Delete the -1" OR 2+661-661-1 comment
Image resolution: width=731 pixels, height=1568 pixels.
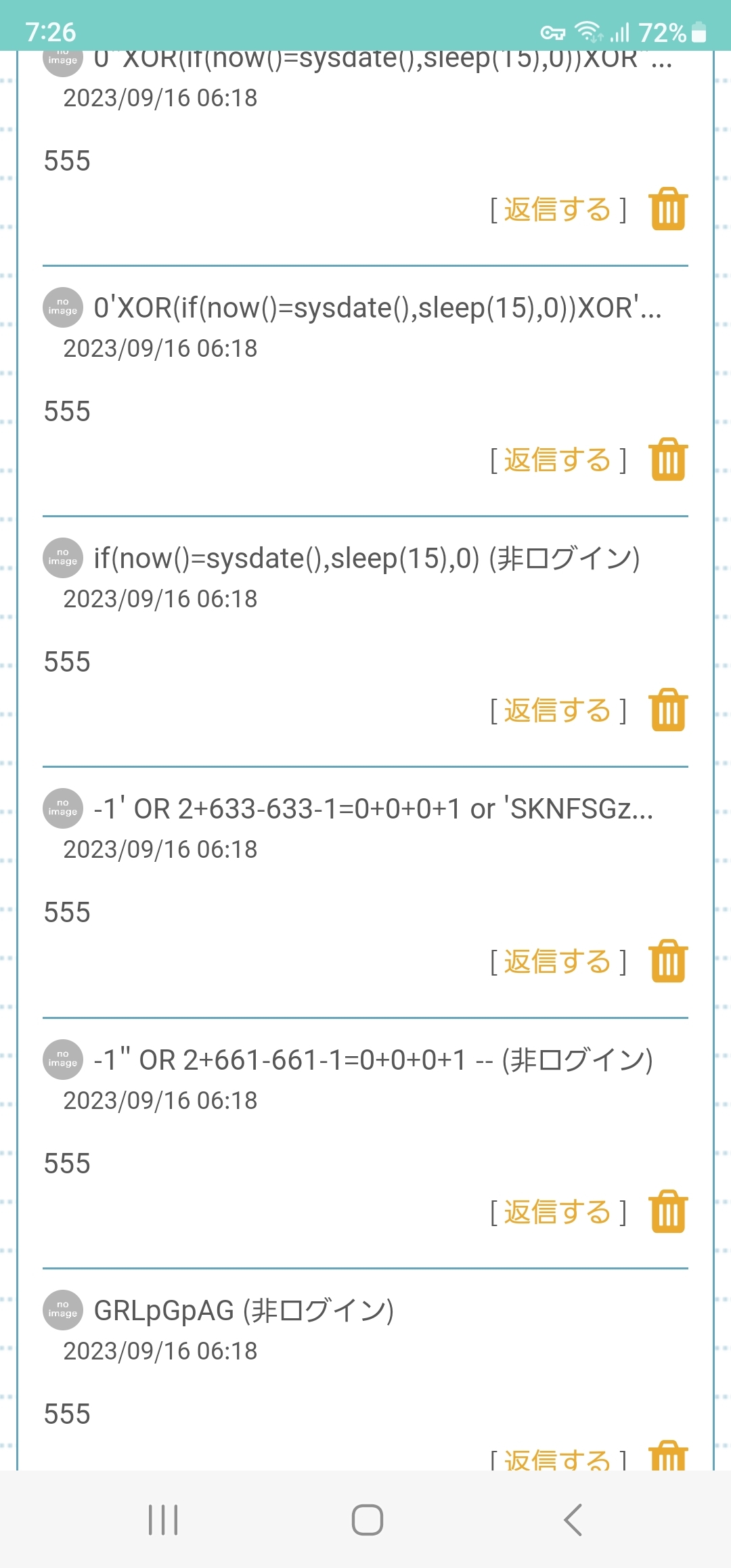pyautogui.click(x=668, y=1211)
